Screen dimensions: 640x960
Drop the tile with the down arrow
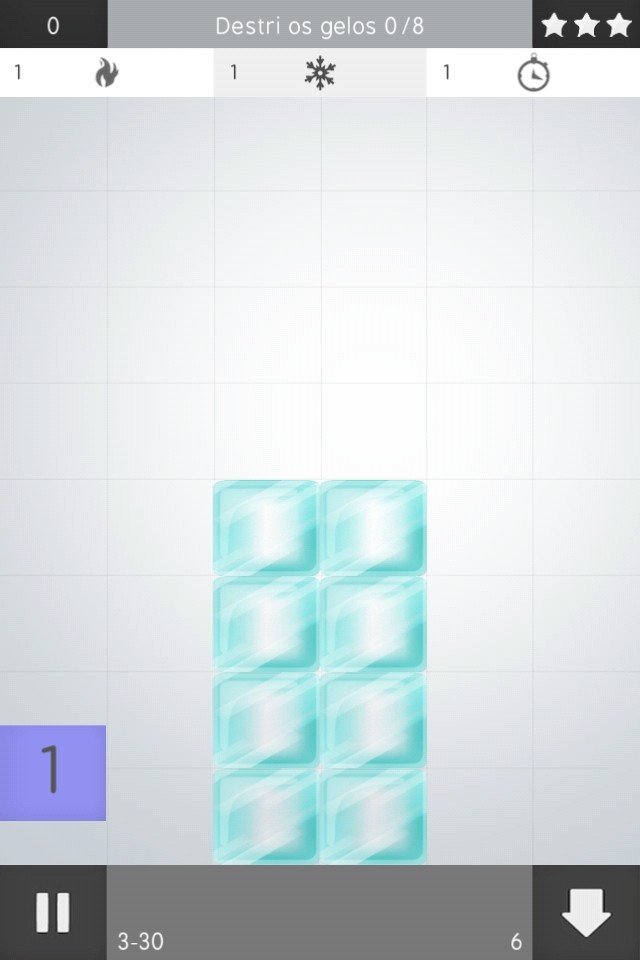click(586, 912)
